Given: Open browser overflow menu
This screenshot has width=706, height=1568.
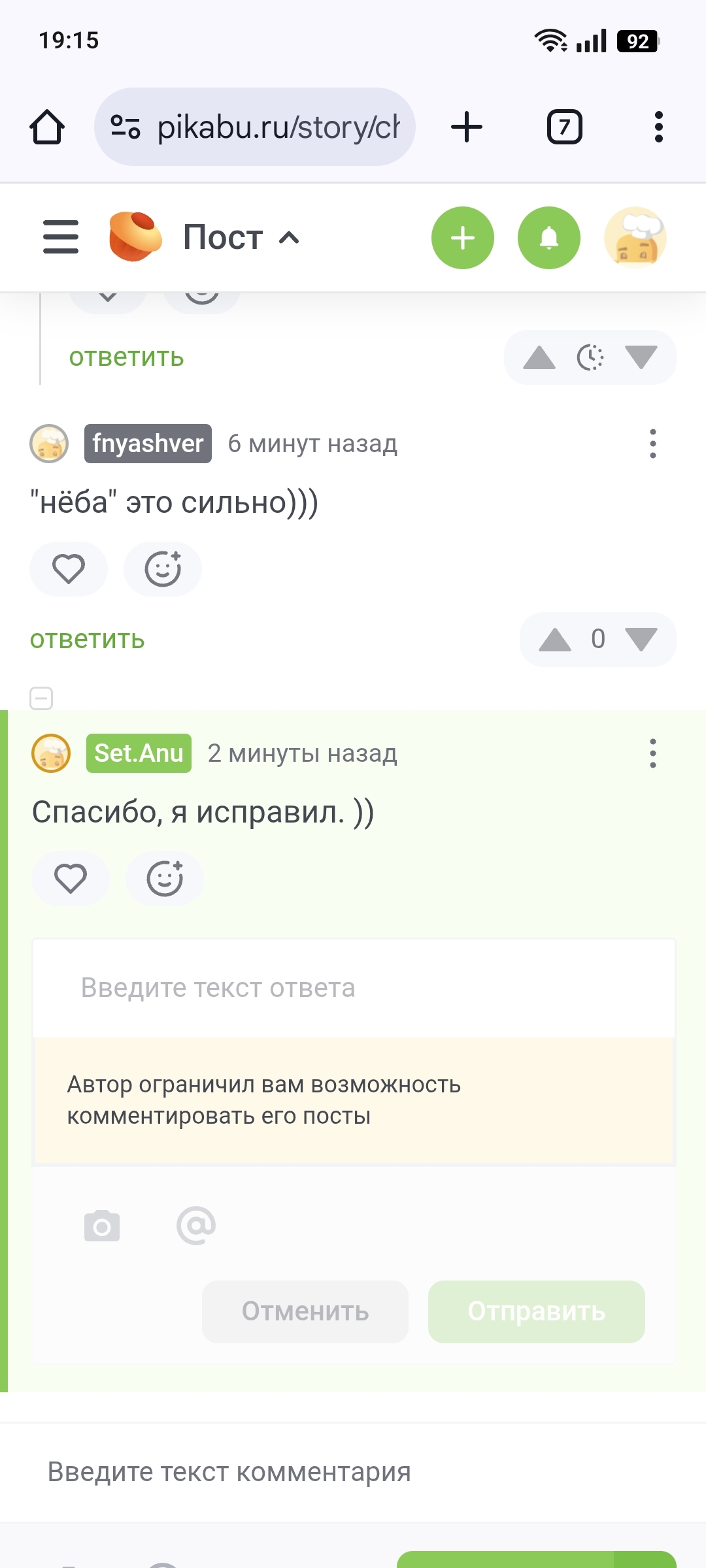Looking at the screenshot, I should [658, 127].
